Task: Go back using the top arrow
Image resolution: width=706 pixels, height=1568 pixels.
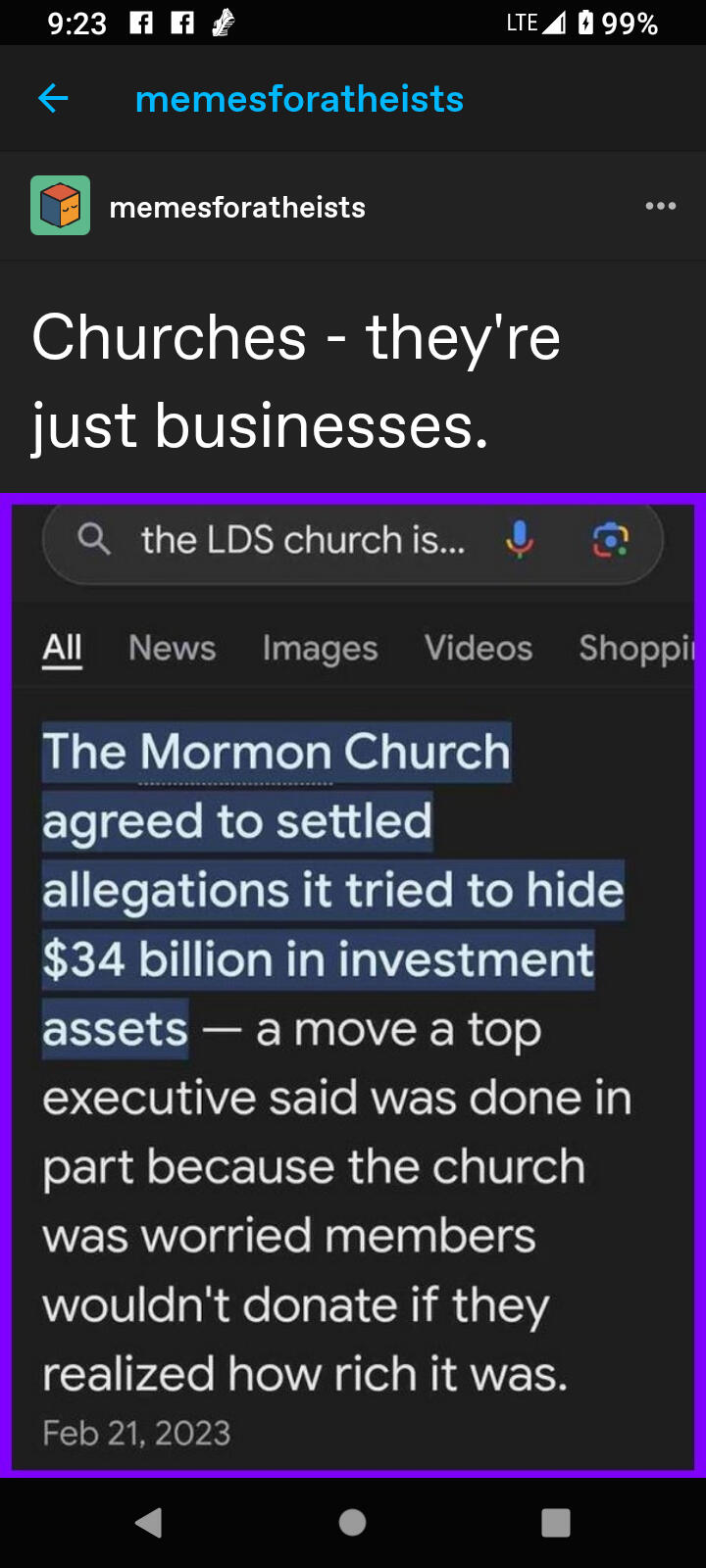Action: (x=53, y=98)
